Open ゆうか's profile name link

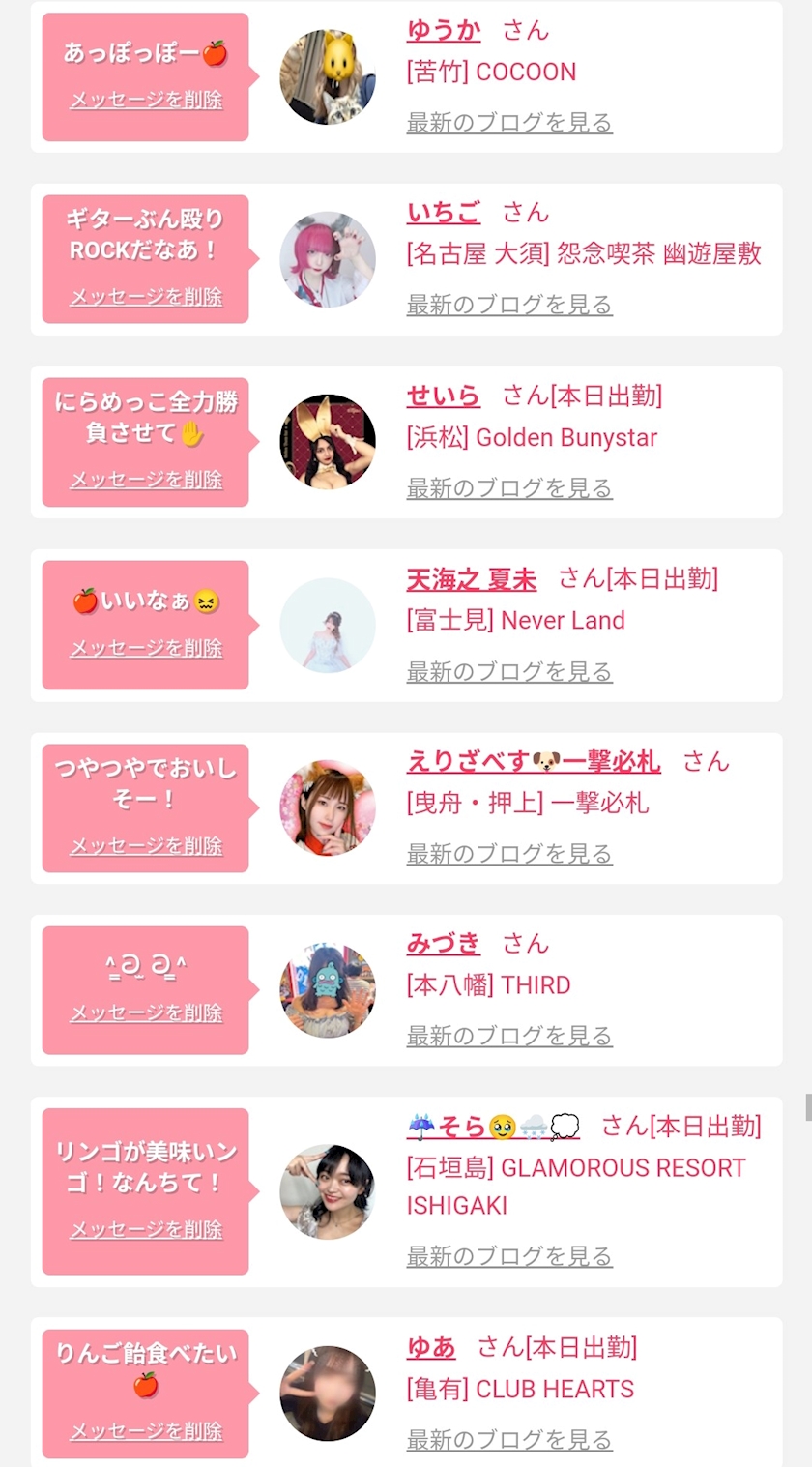tap(444, 30)
